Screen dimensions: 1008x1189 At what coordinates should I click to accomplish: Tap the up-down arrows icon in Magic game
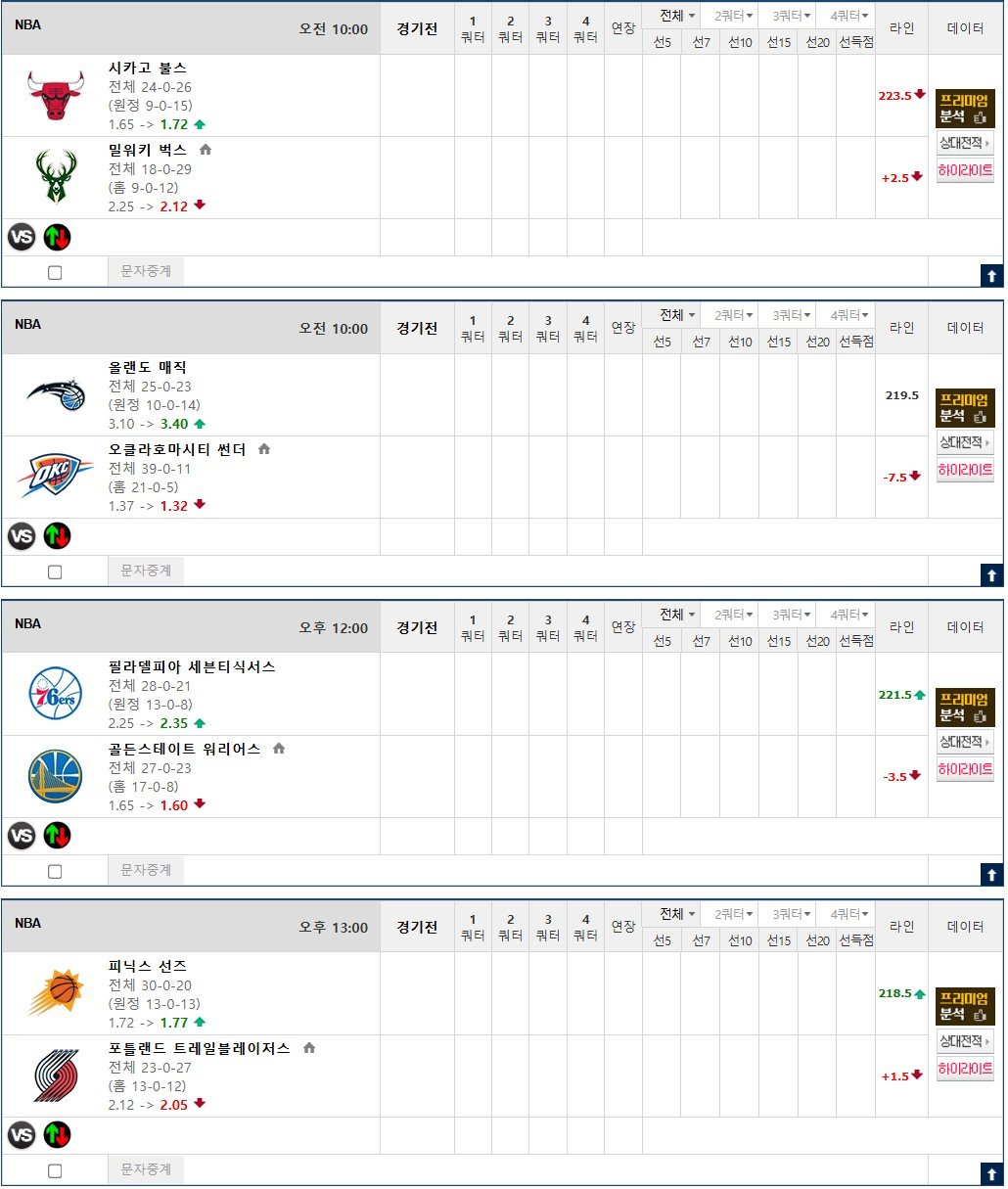57,536
